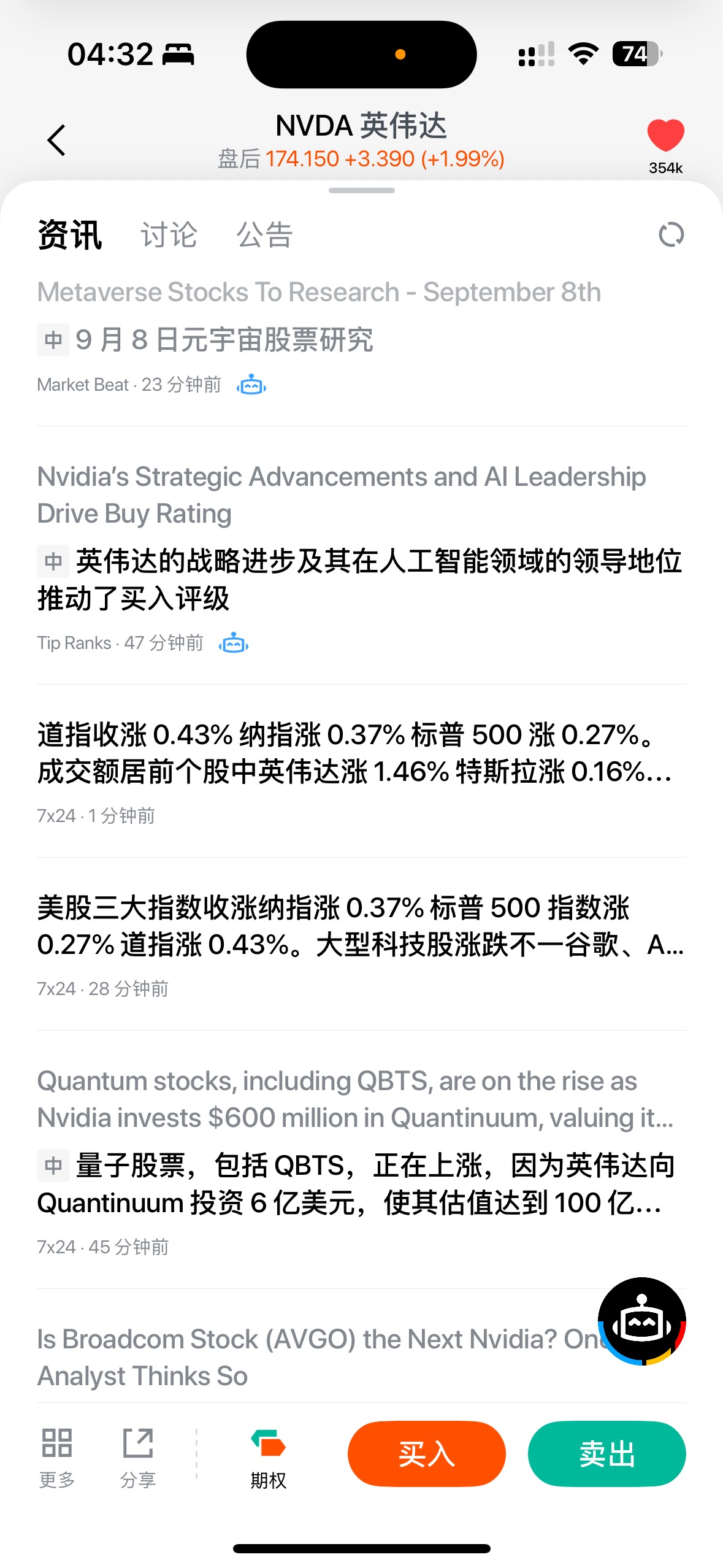
Task: Open the Quantum stocks QBTS article
Action: [361, 1161]
